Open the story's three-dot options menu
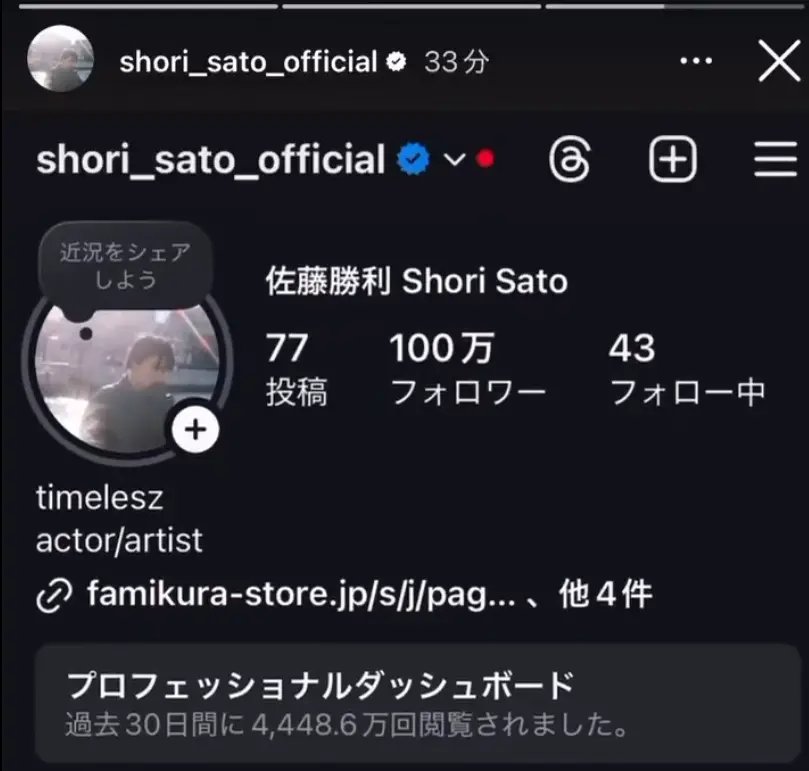The image size is (809, 771). pos(696,62)
